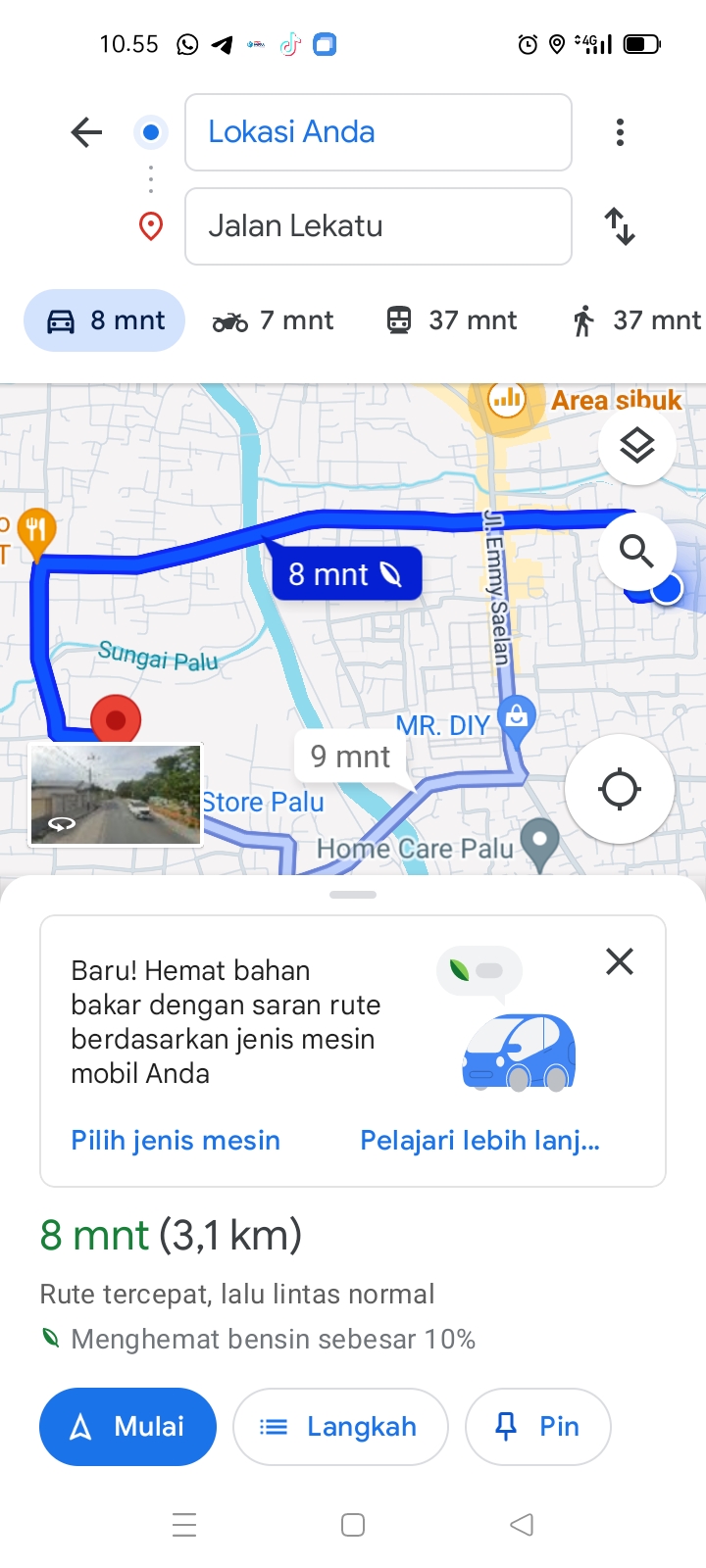Go back using the top-left arrow
This screenshot has width=706, height=1568.
click(x=86, y=132)
